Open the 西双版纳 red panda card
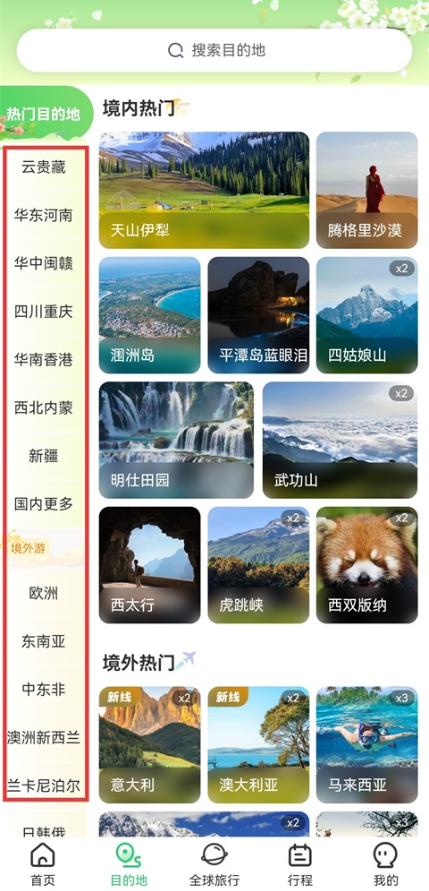Viewport: 429px width, 891px height. point(367,565)
